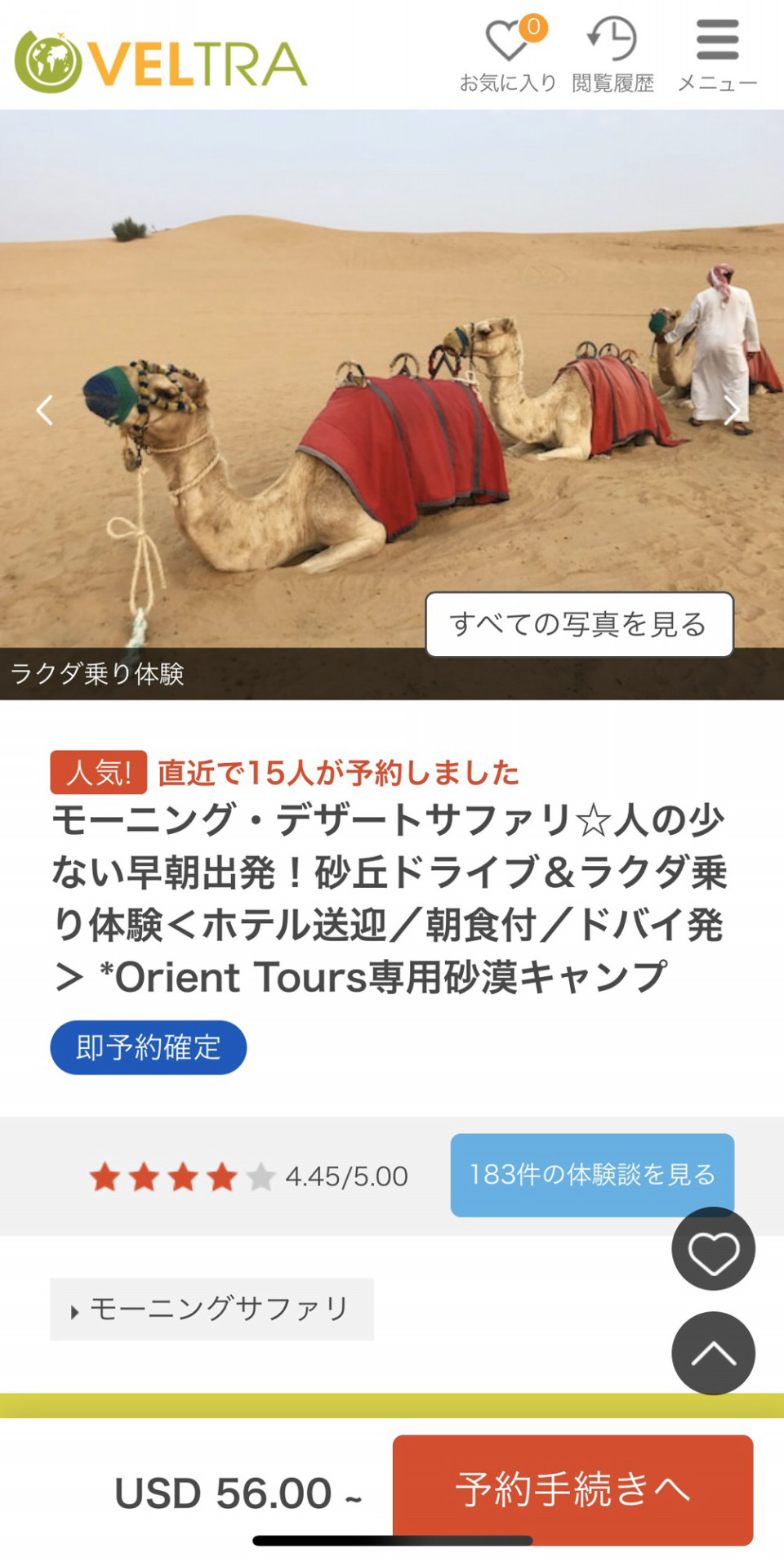Select the モーニングサファリ category tag
Screen dimensions: 784x1562
pos(212,1309)
